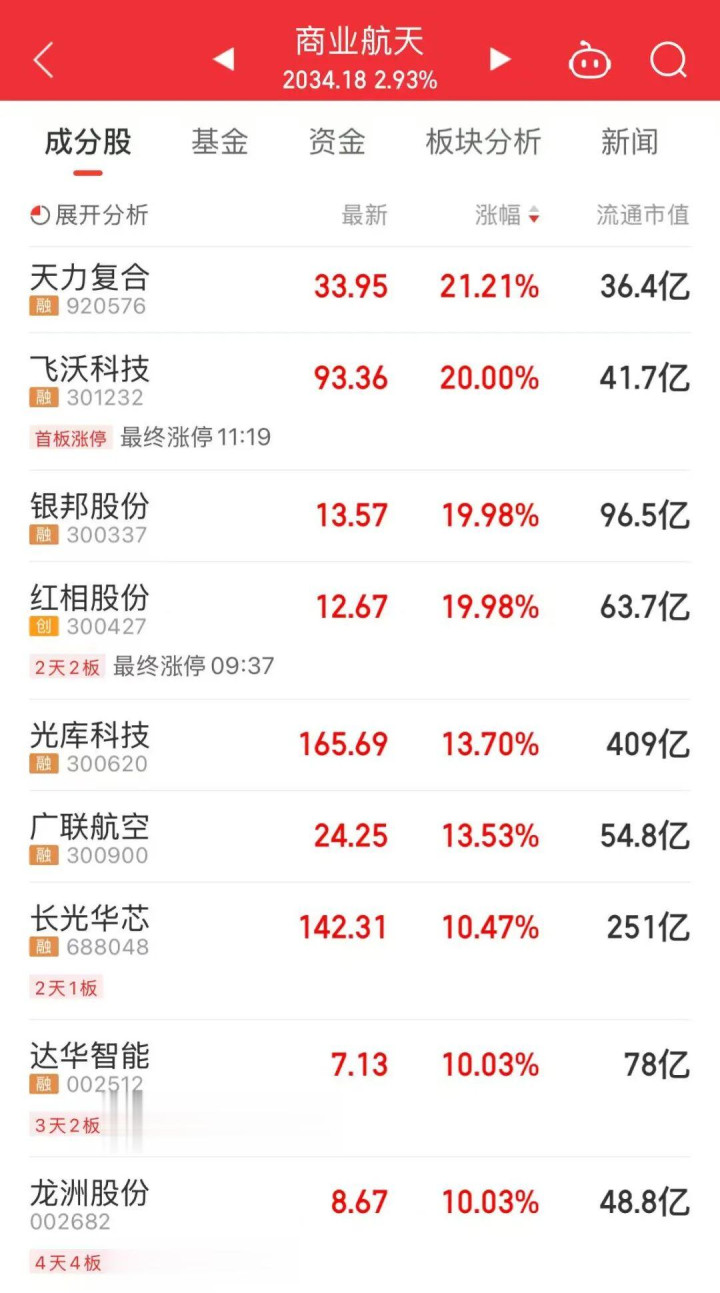Image resolution: width=720 pixels, height=1293 pixels.
Task: Switch to the 资金 tab
Action: pyautogui.click(x=337, y=142)
